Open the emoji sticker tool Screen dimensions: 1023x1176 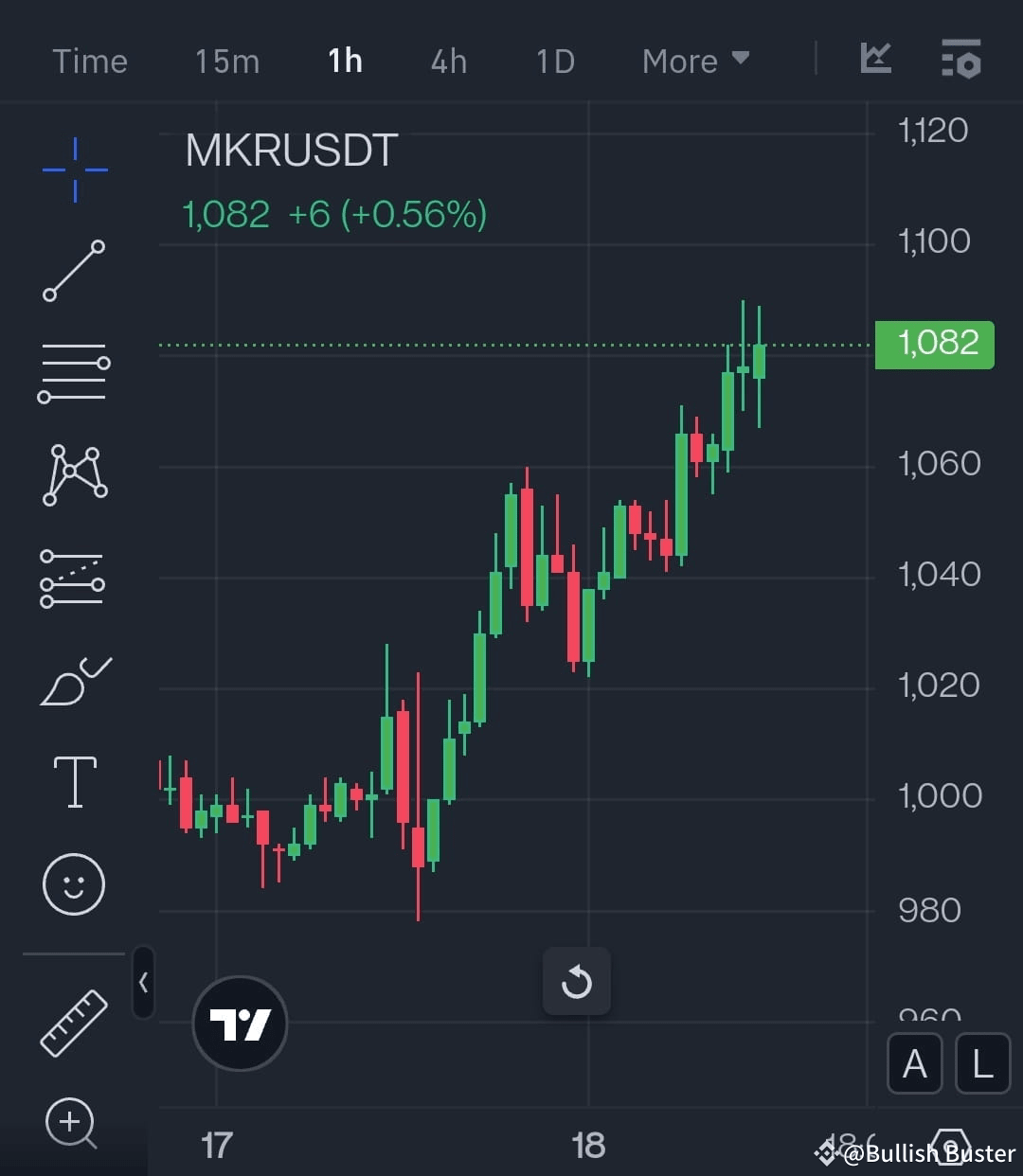pyautogui.click(x=74, y=883)
